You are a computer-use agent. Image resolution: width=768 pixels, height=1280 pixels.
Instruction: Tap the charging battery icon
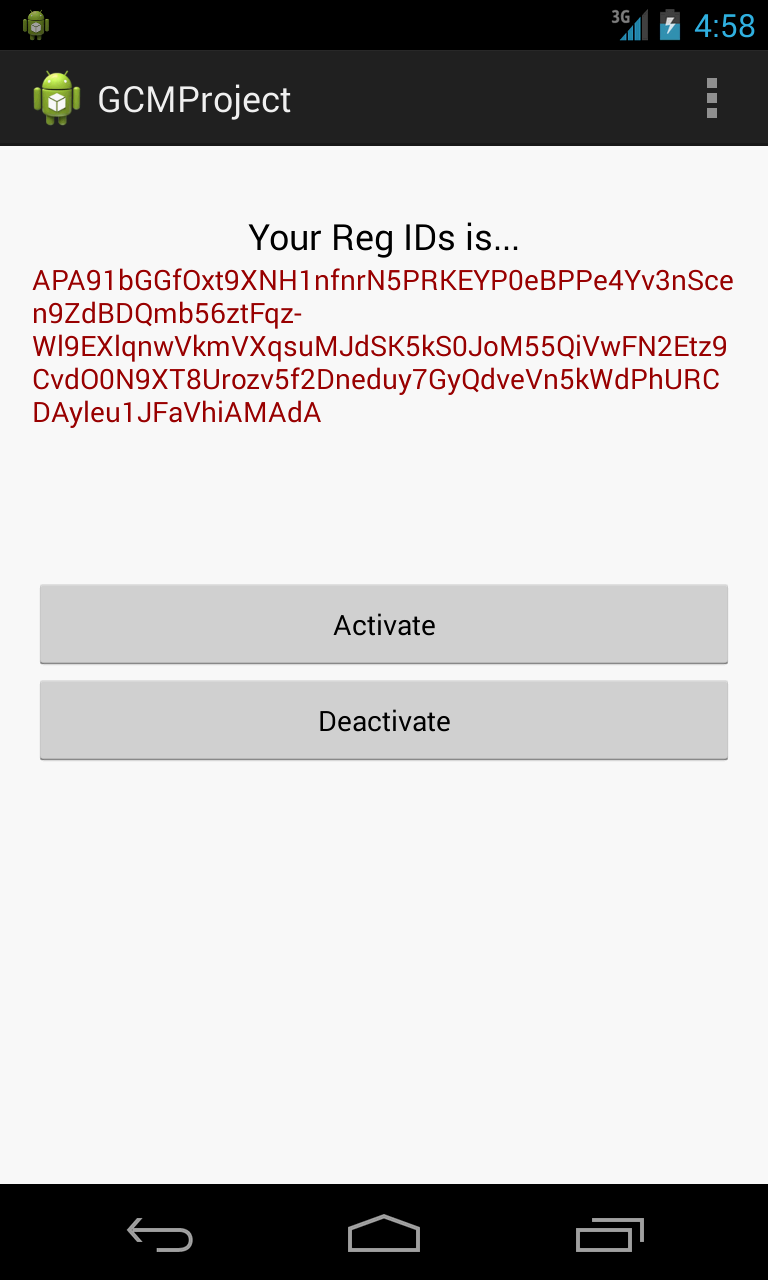click(672, 25)
